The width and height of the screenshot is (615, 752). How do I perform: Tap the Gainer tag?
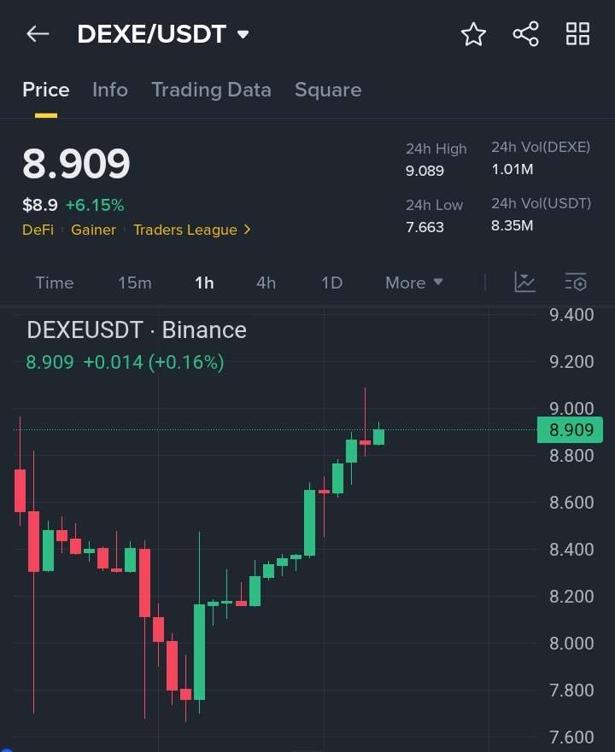pyautogui.click(x=93, y=230)
